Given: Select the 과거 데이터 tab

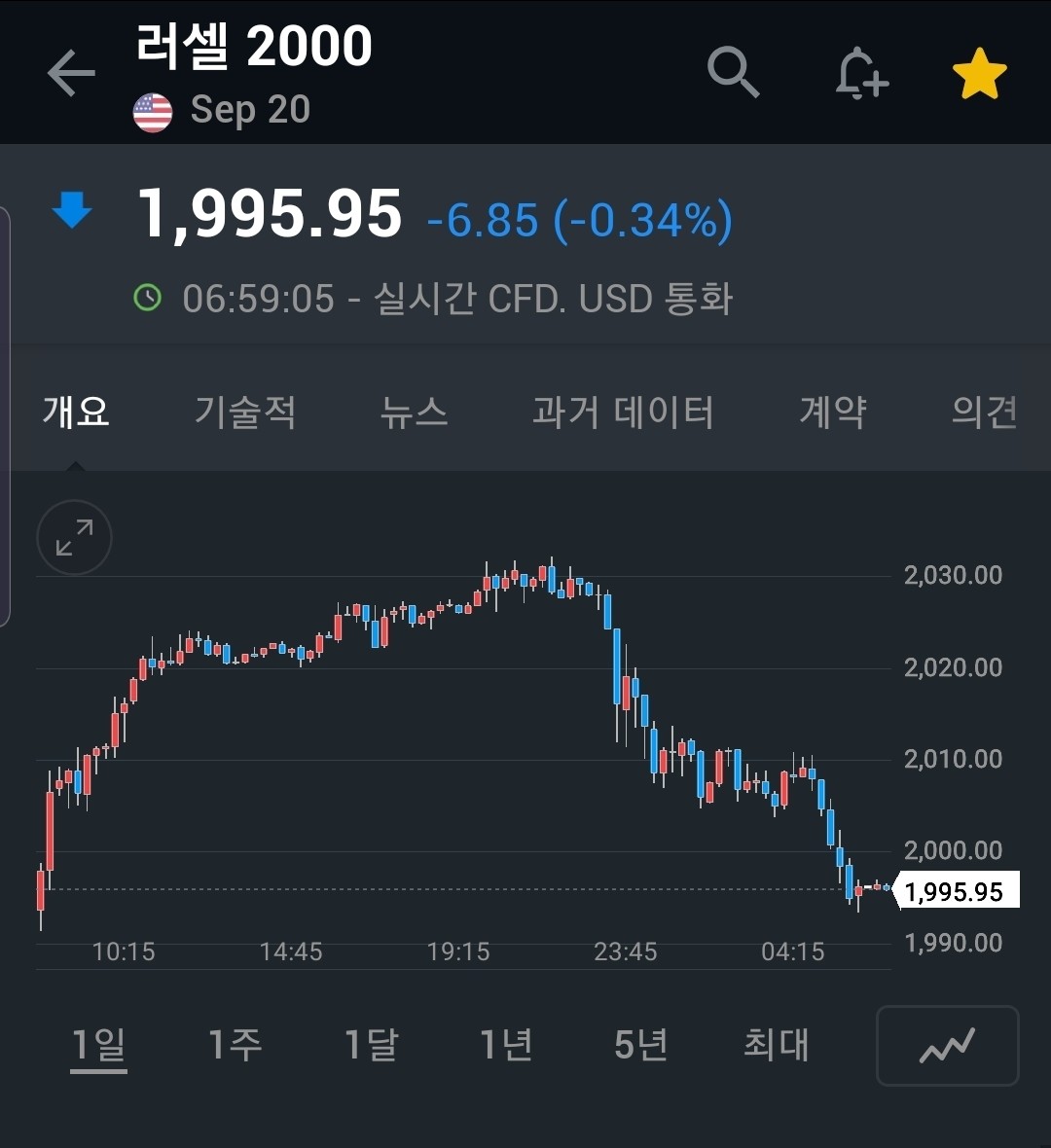Looking at the screenshot, I should [623, 412].
